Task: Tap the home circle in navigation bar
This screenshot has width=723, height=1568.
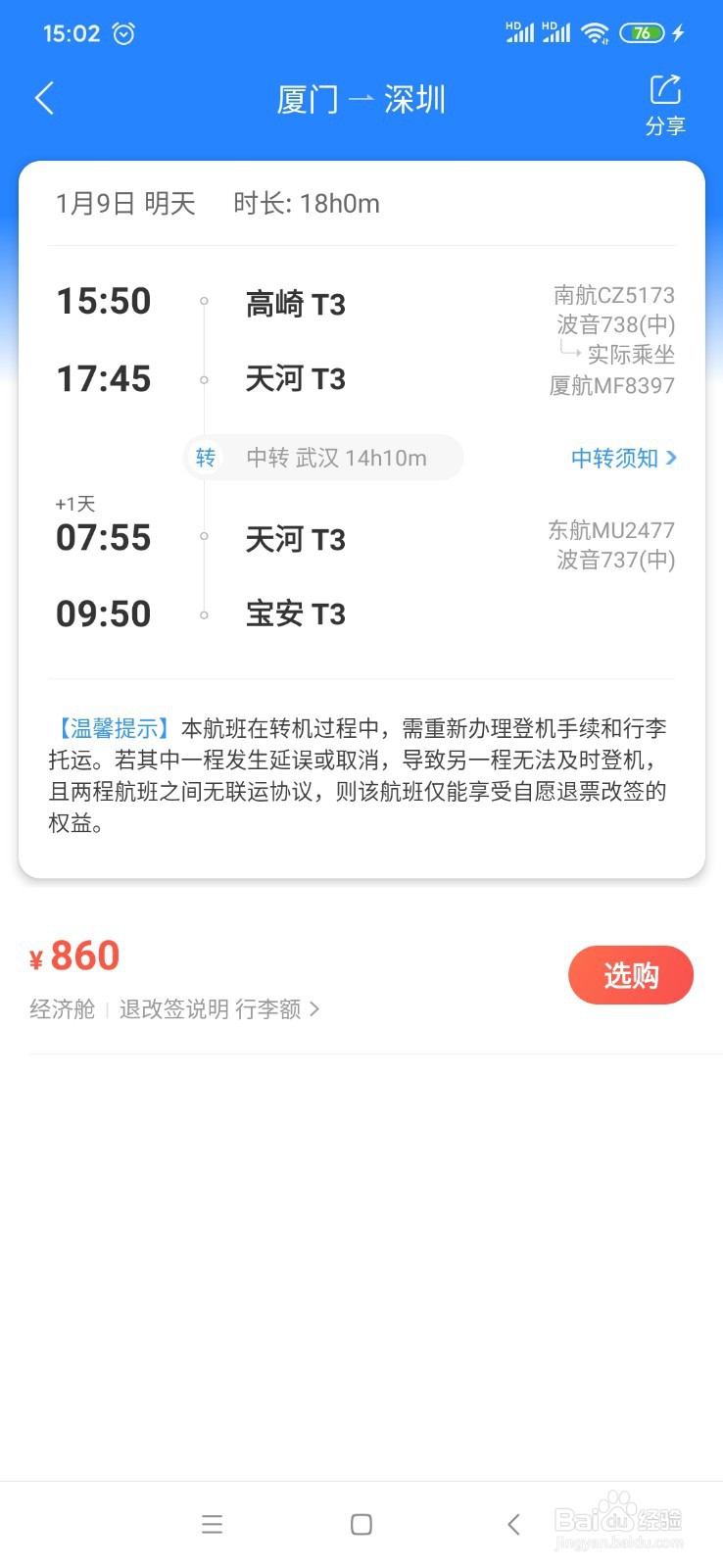Action: click(361, 1525)
